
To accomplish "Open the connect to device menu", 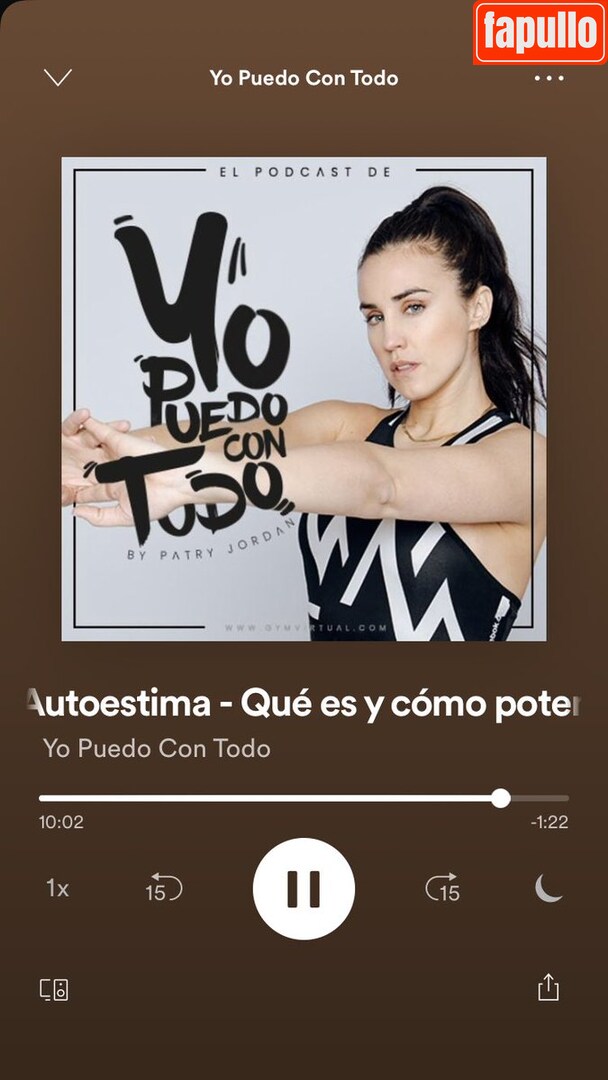I will (x=54, y=990).
